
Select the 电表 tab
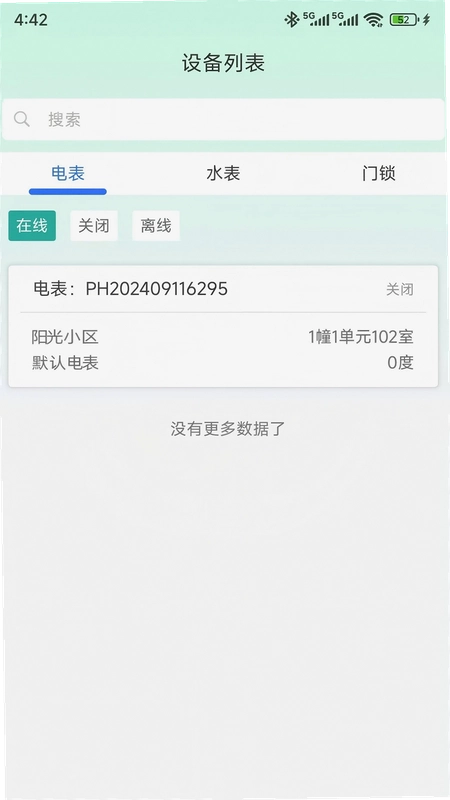(x=68, y=173)
